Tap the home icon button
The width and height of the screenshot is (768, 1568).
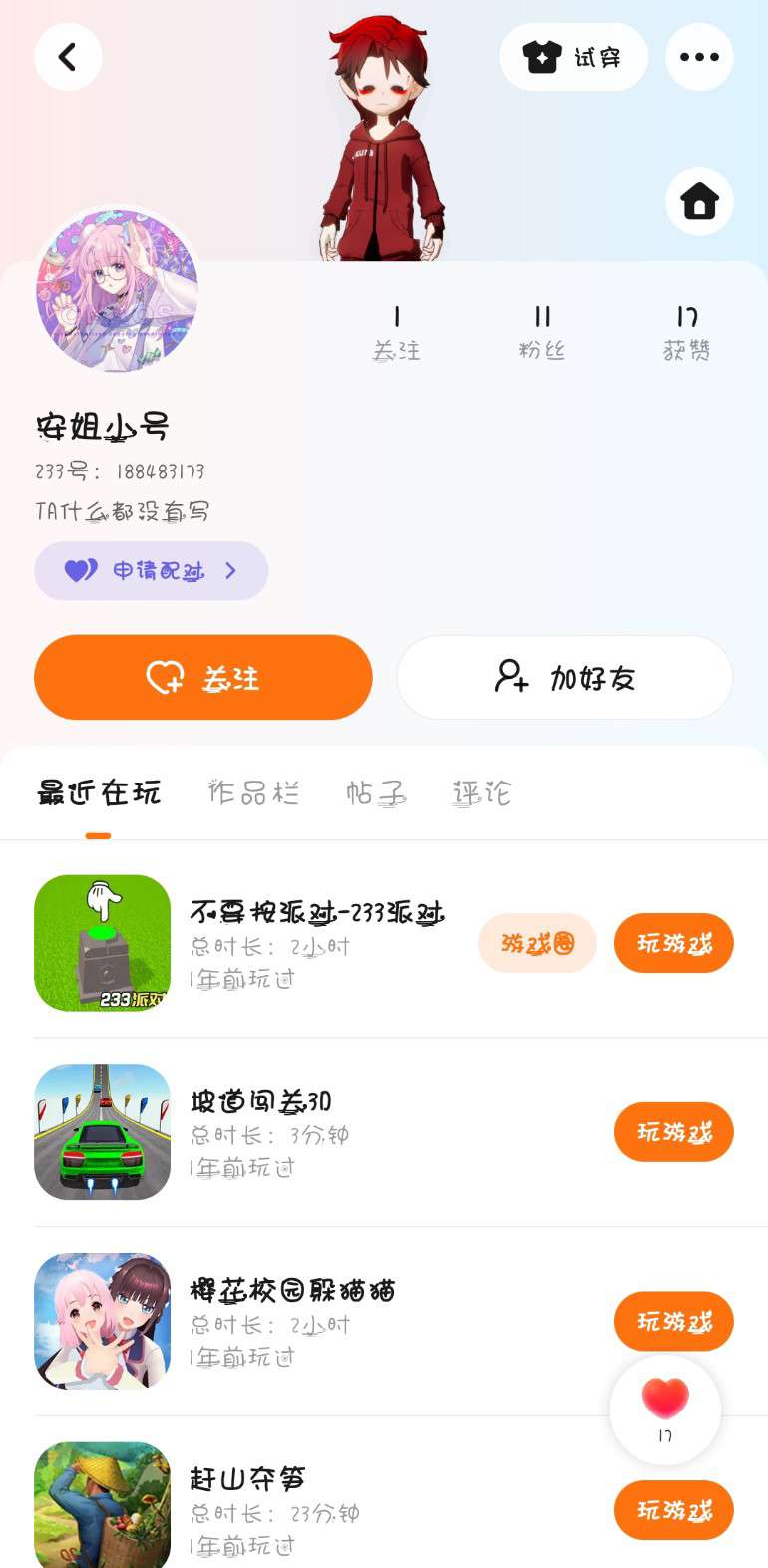coord(699,202)
